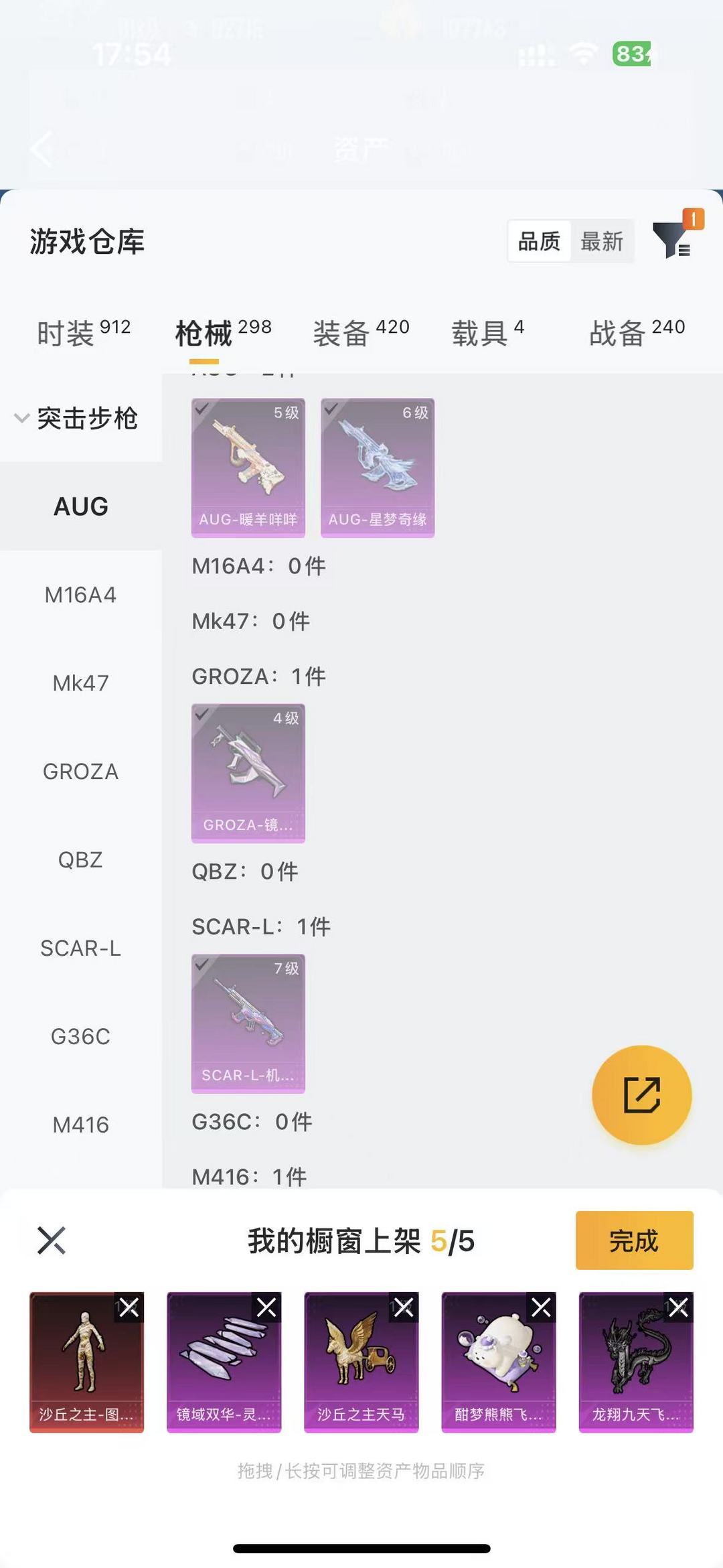Remove 镜域双华 item from the showcase
723x1568 pixels.
[266, 1307]
